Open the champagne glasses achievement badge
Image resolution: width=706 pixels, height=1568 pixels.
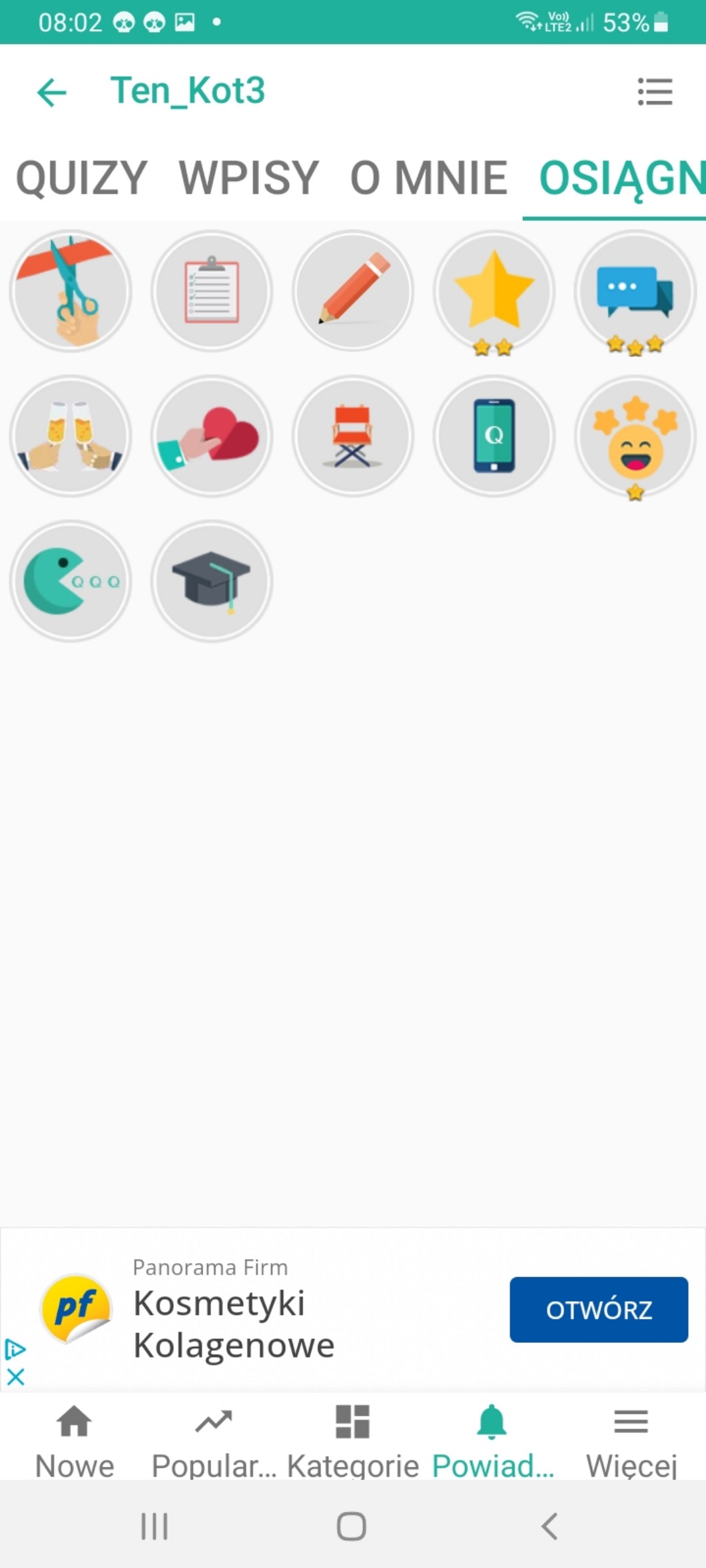click(71, 435)
